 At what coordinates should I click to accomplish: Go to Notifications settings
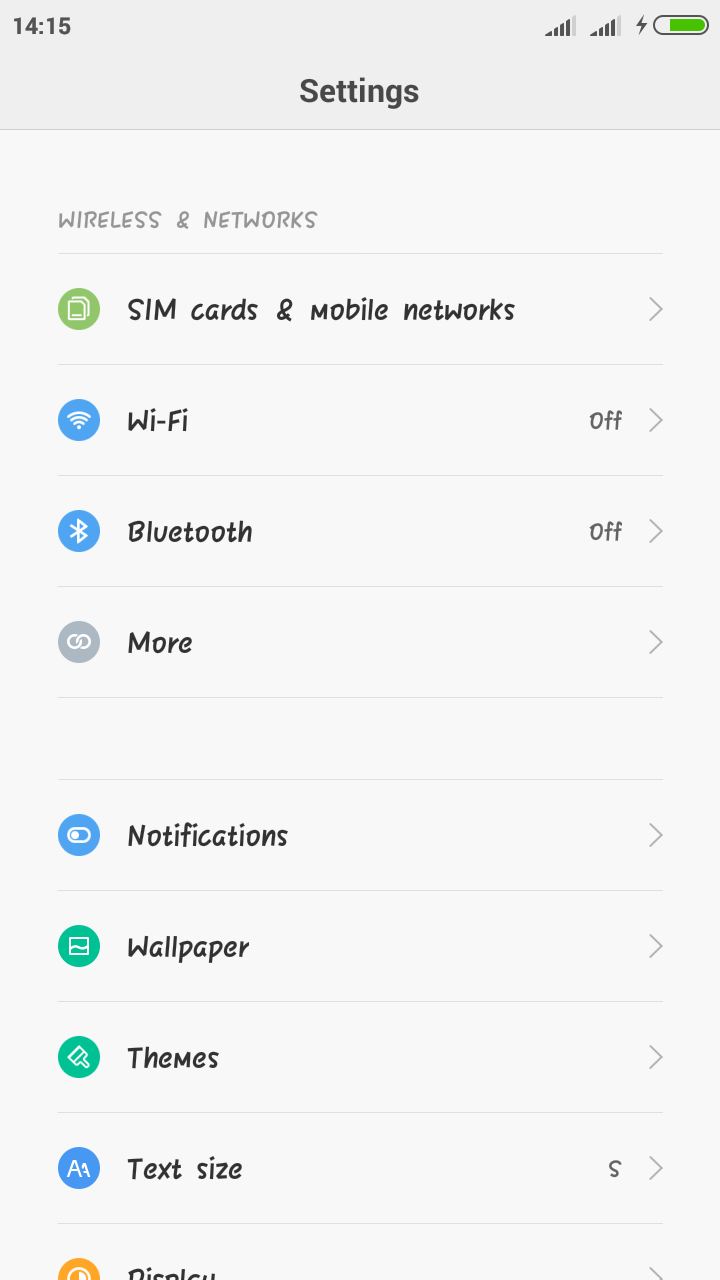click(x=360, y=836)
